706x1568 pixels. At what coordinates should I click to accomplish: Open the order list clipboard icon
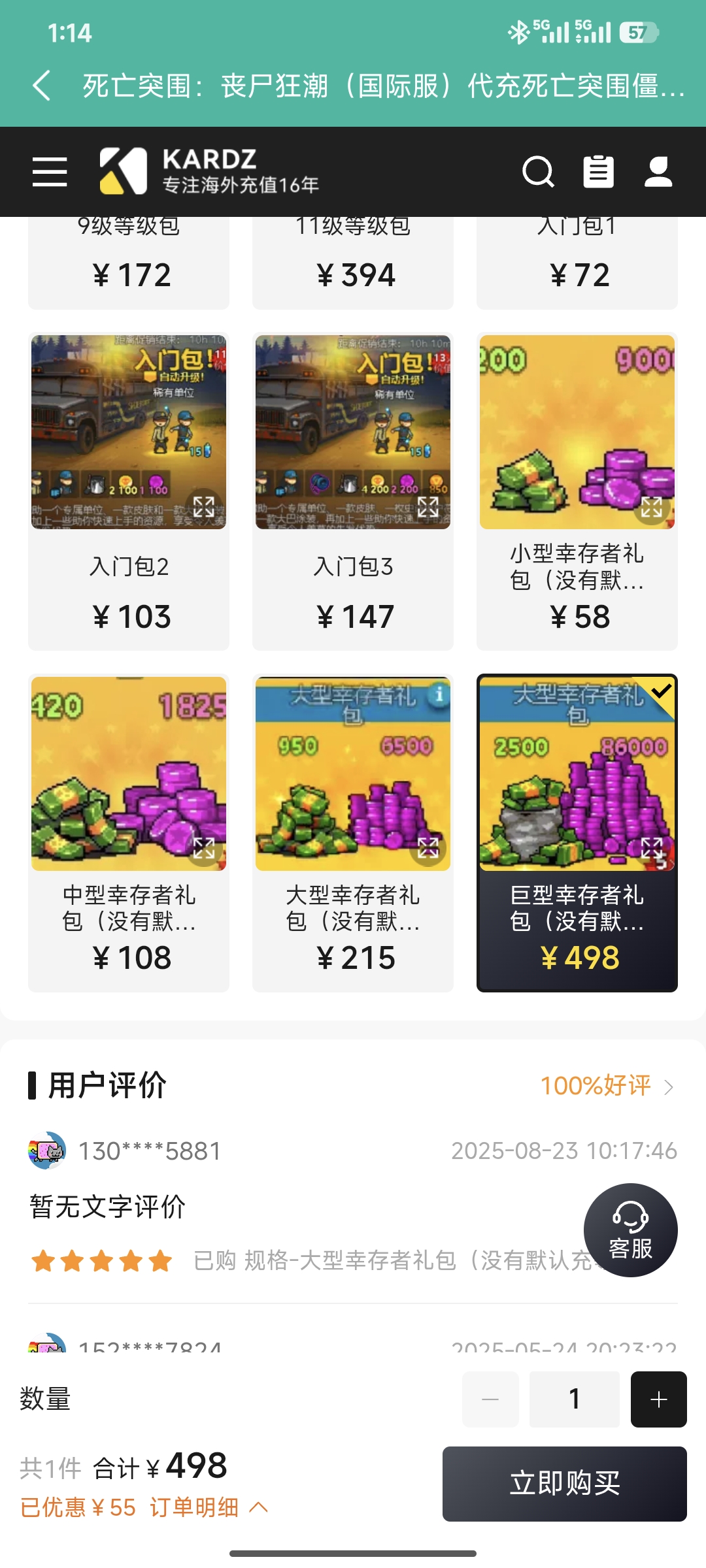coord(598,172)
